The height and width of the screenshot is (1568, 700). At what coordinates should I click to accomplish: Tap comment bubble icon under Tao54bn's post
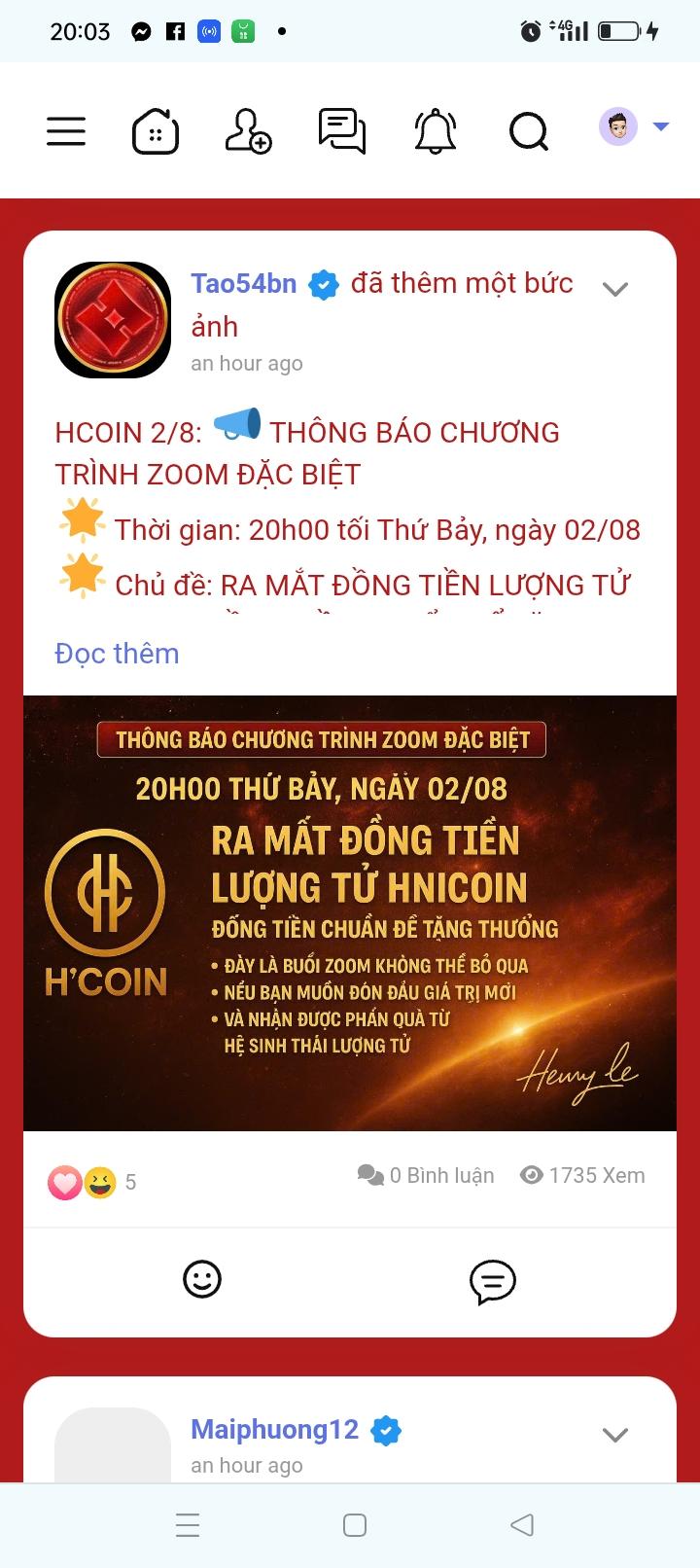point(492,1281)
